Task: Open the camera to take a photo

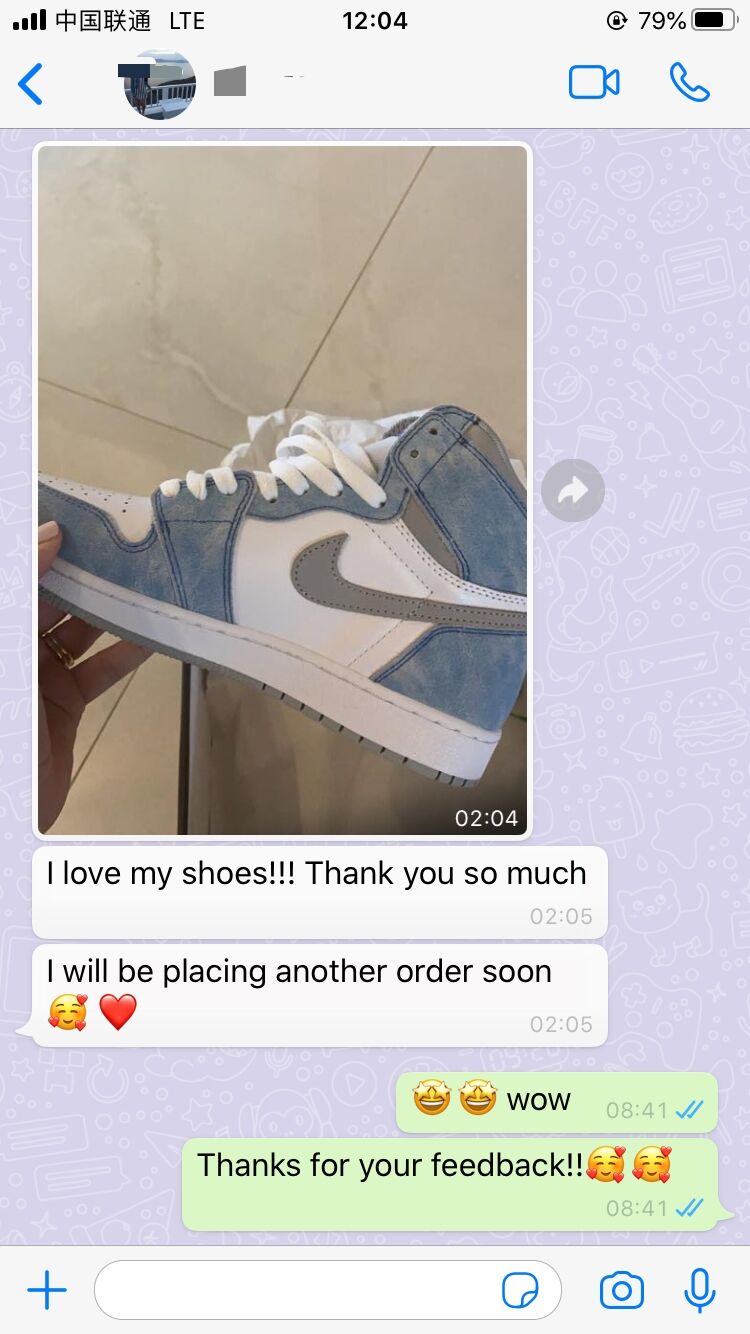Action: point(621,1291)
